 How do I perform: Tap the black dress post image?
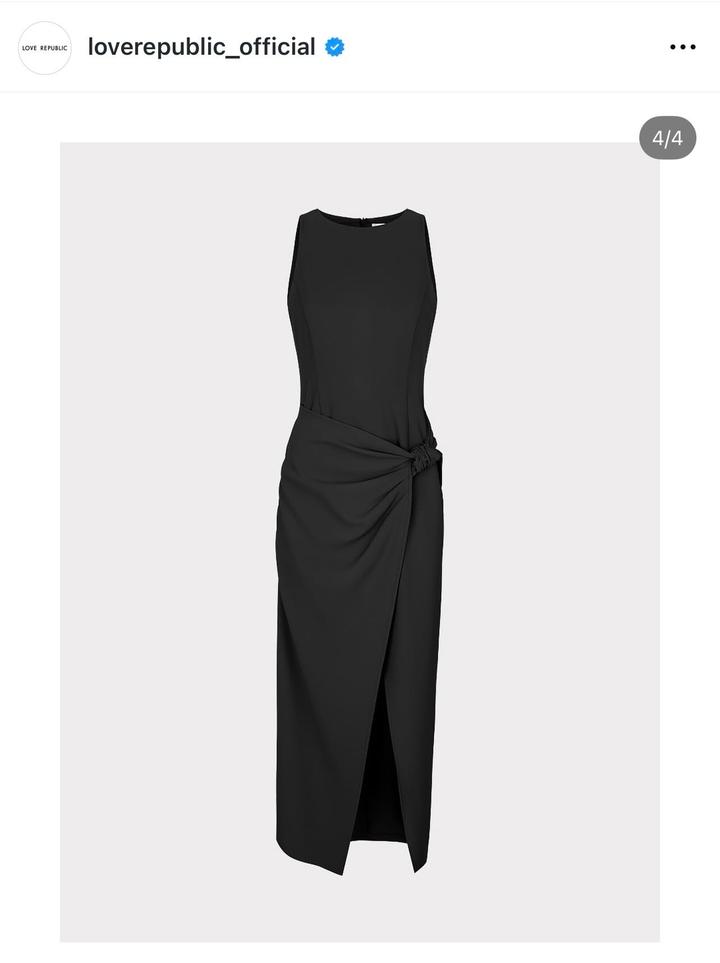359,541
